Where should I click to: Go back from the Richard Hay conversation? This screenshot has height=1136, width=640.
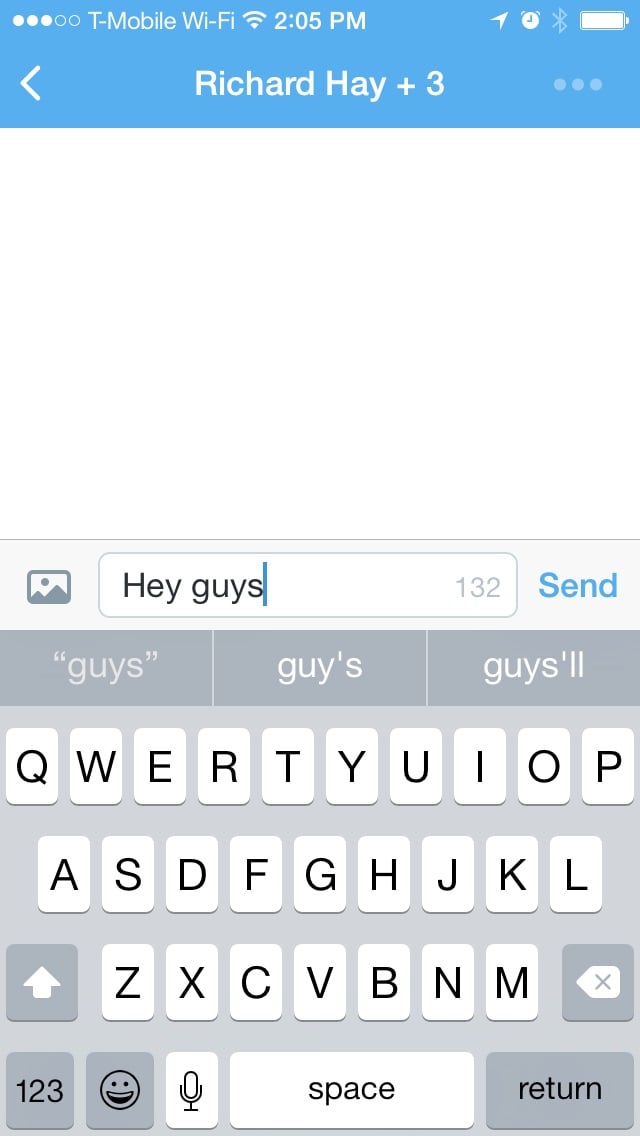click(30, 84)
